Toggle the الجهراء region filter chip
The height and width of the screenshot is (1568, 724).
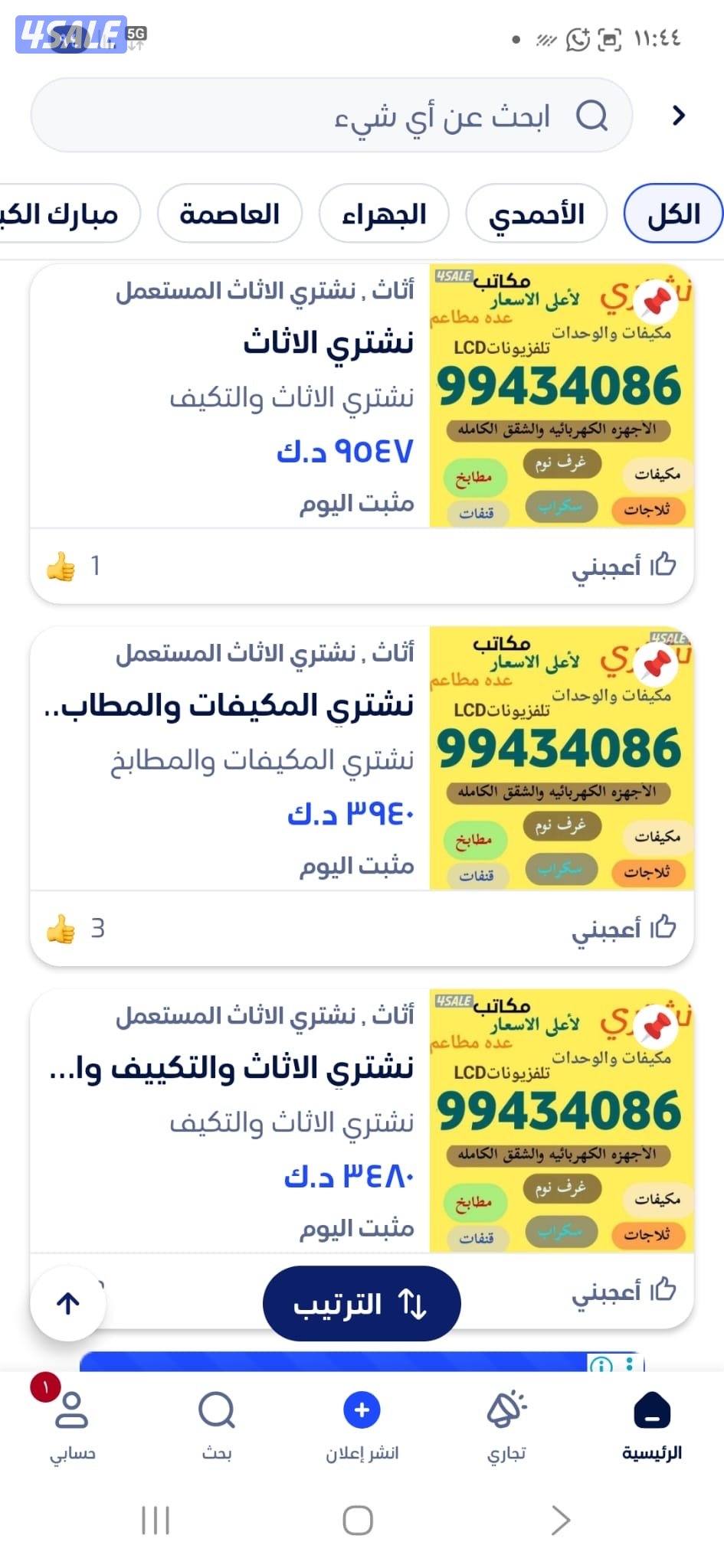[385, 214]
